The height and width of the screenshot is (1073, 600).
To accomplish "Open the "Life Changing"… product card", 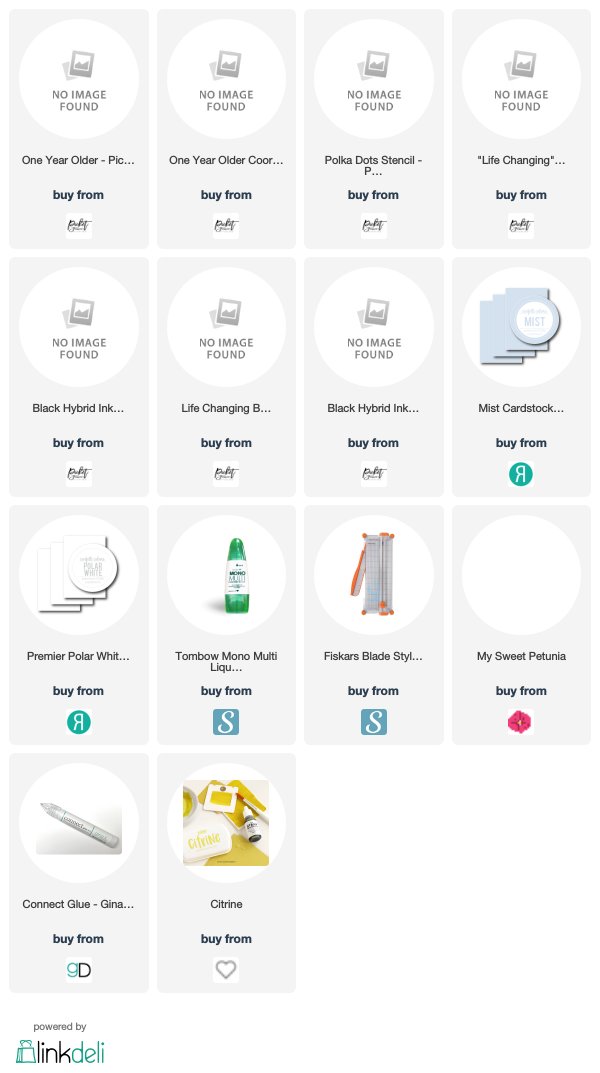I will point(521,129).
